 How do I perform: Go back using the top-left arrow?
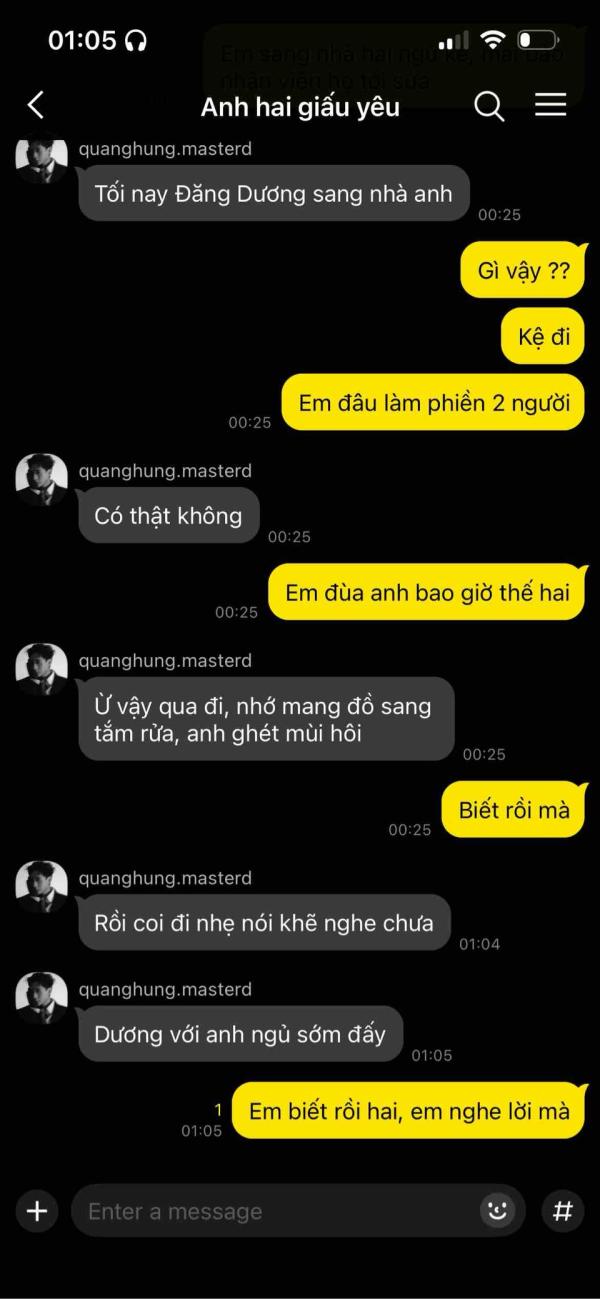point(36,105)
